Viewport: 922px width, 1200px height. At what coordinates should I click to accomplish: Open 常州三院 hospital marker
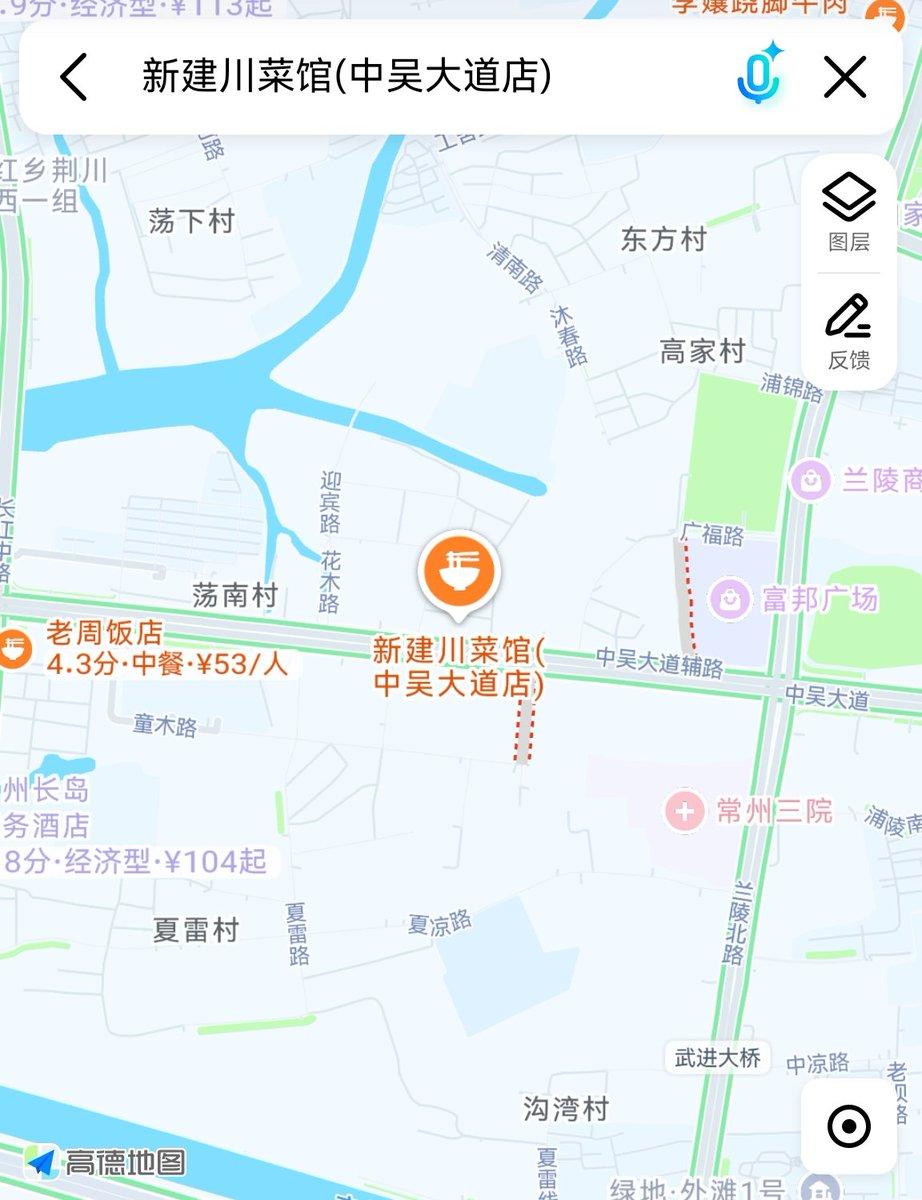[x=685, y=812]
